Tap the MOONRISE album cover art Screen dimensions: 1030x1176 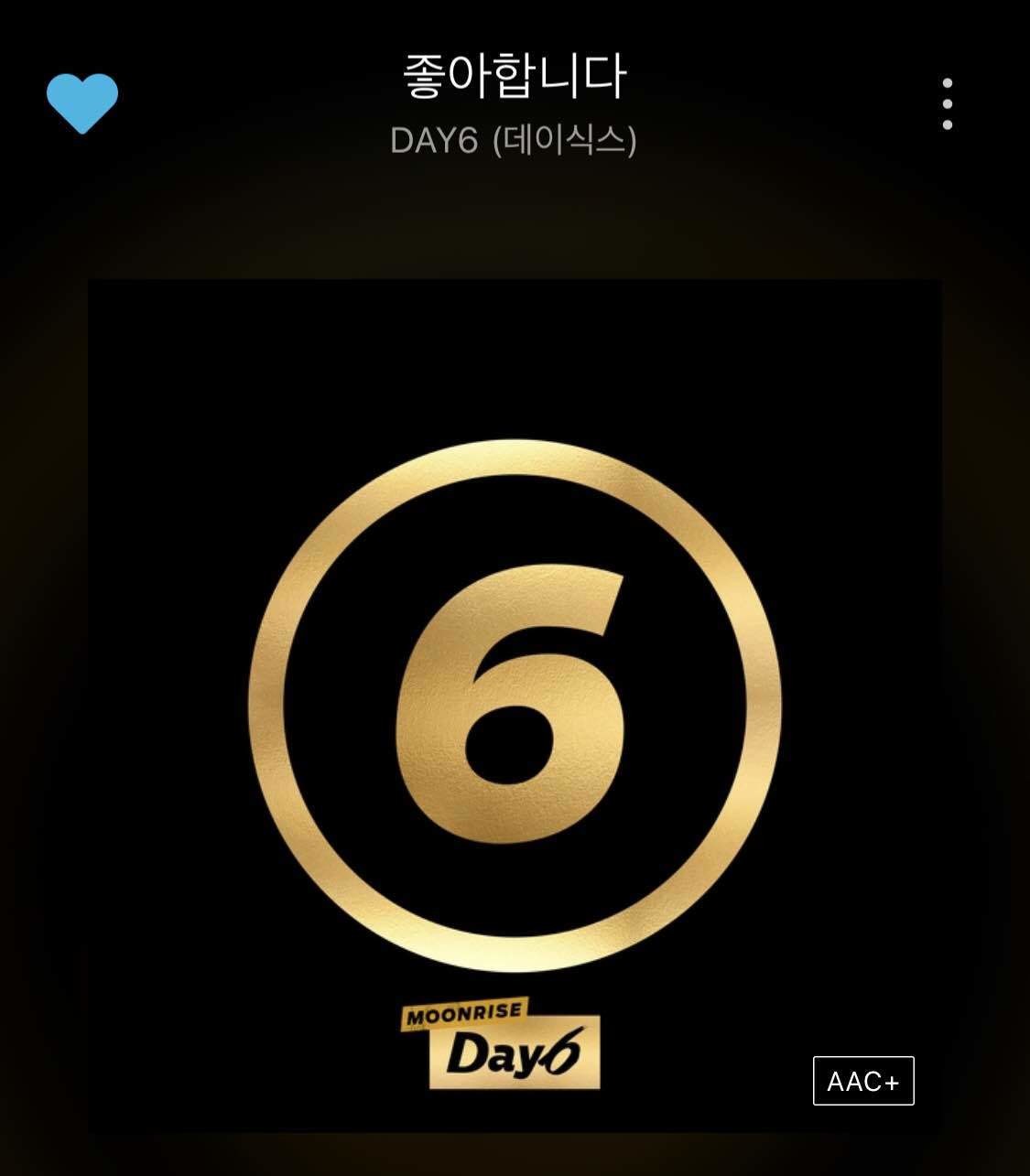click(515, 705)
